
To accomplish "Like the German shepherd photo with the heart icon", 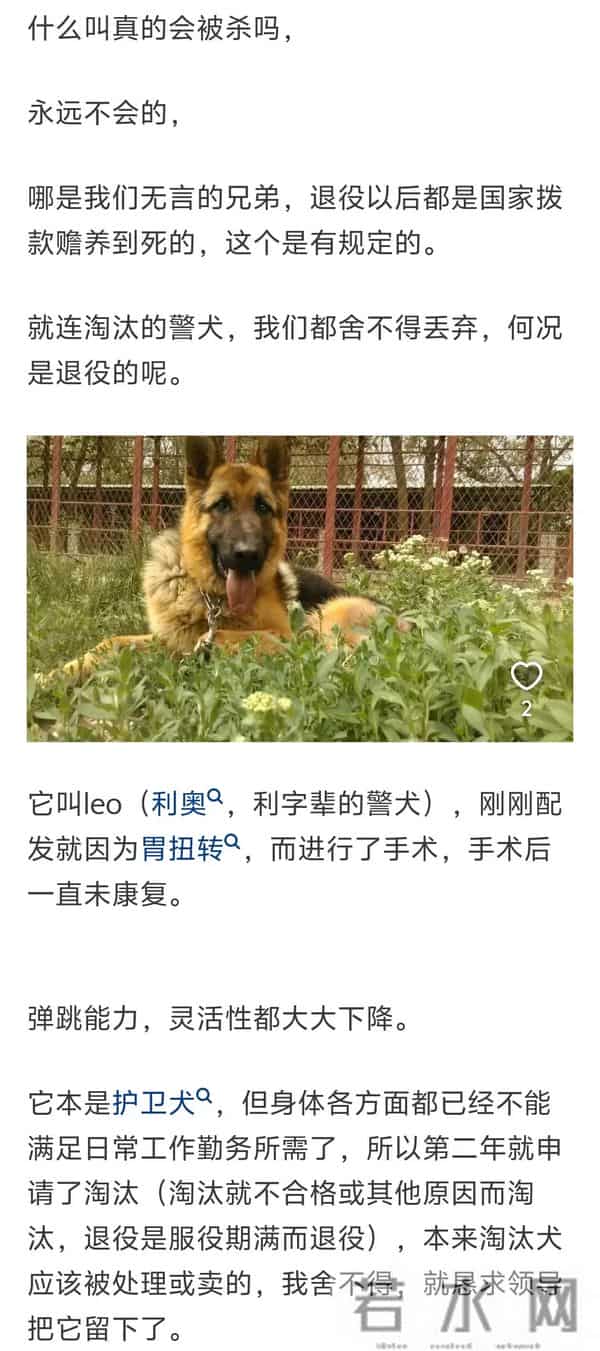I will [526, 677].
